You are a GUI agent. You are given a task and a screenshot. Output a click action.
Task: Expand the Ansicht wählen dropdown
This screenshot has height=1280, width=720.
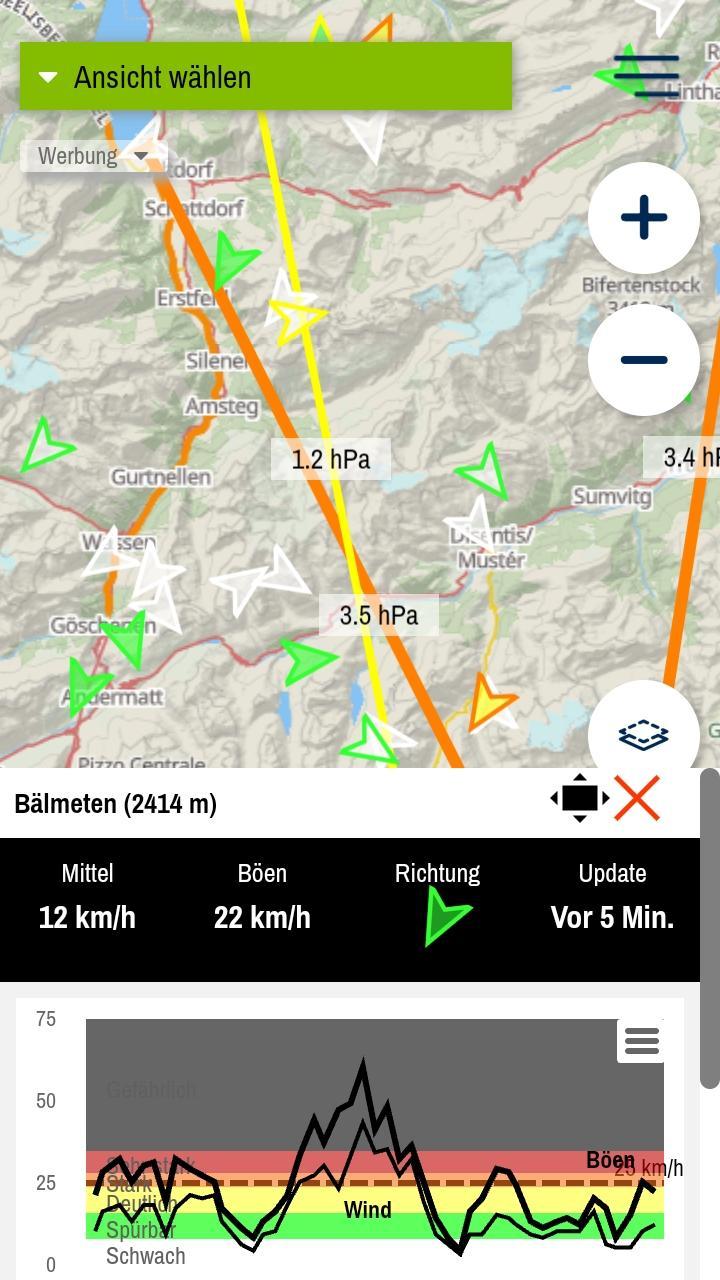tap(265, 76)
